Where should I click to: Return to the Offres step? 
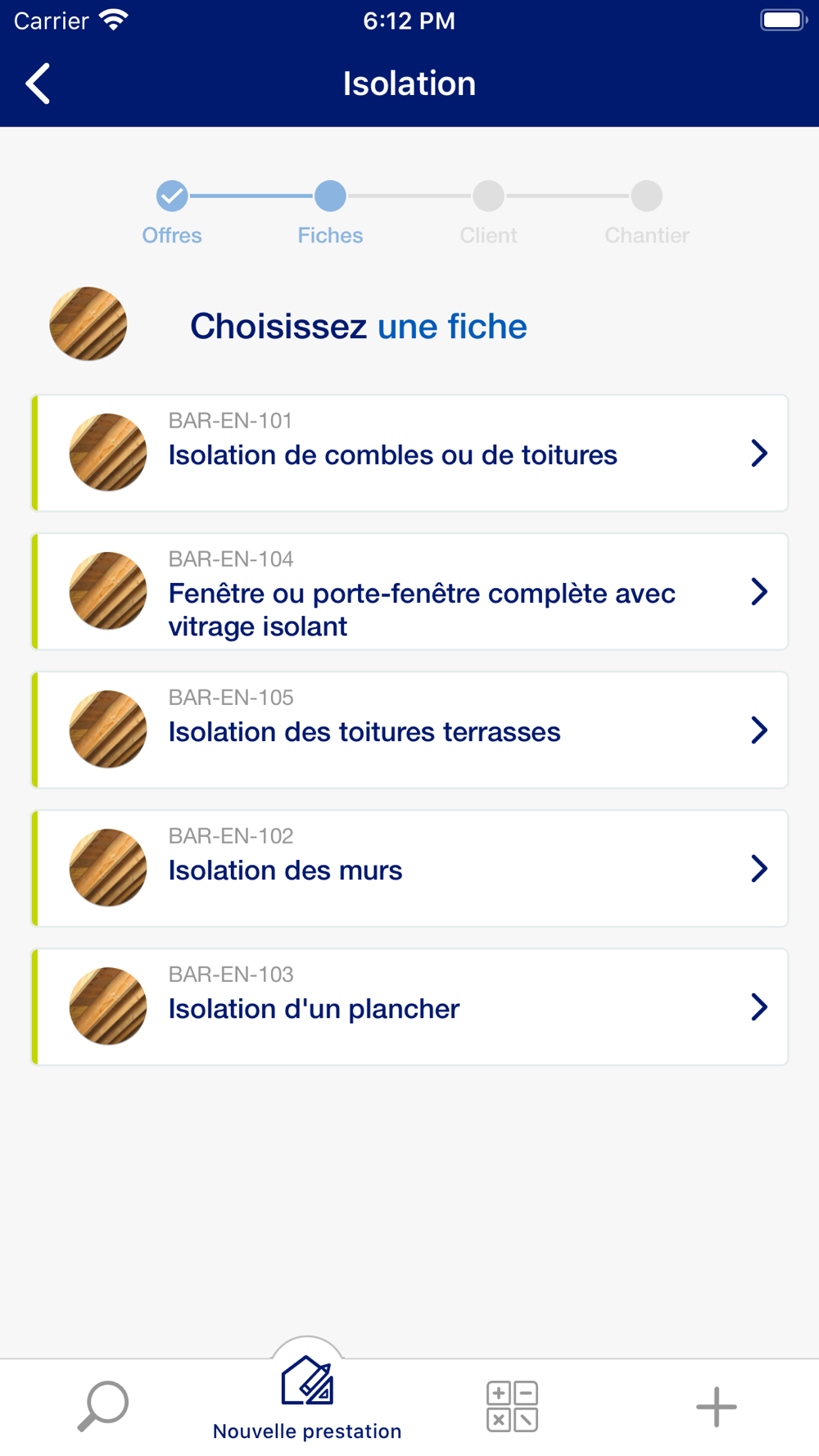(172, 213)
